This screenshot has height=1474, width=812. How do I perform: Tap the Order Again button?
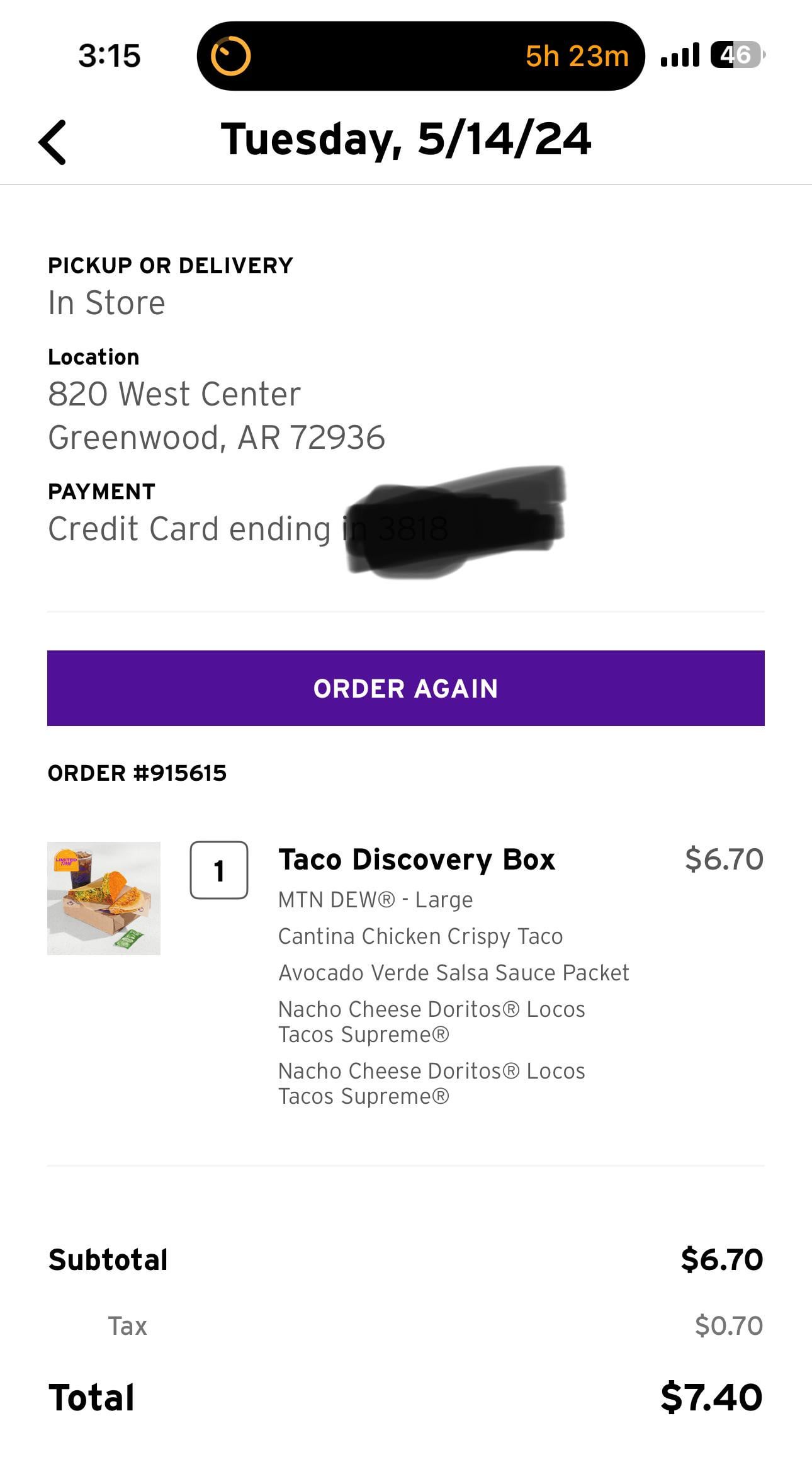point(405,688)
